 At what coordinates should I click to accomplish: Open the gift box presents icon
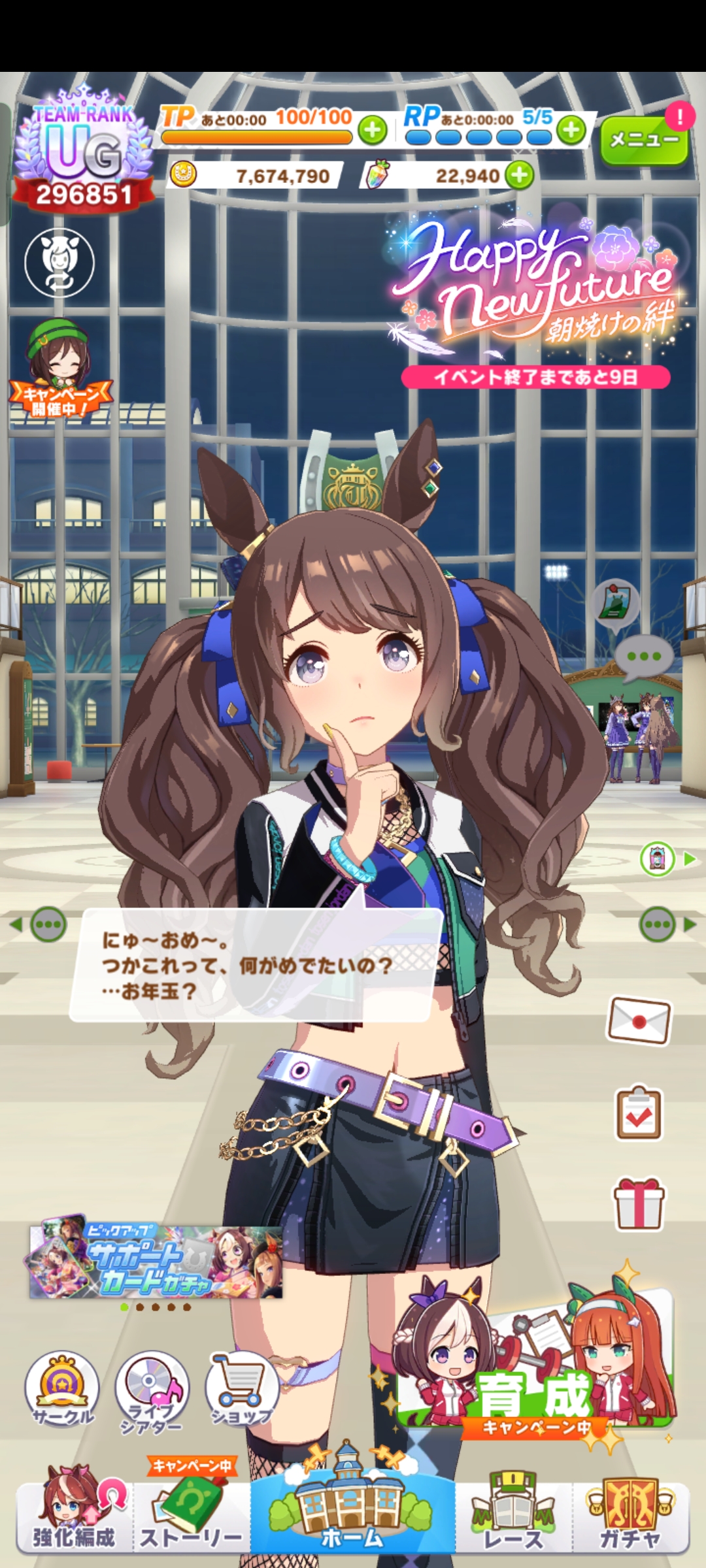(x=639, y=1203)
